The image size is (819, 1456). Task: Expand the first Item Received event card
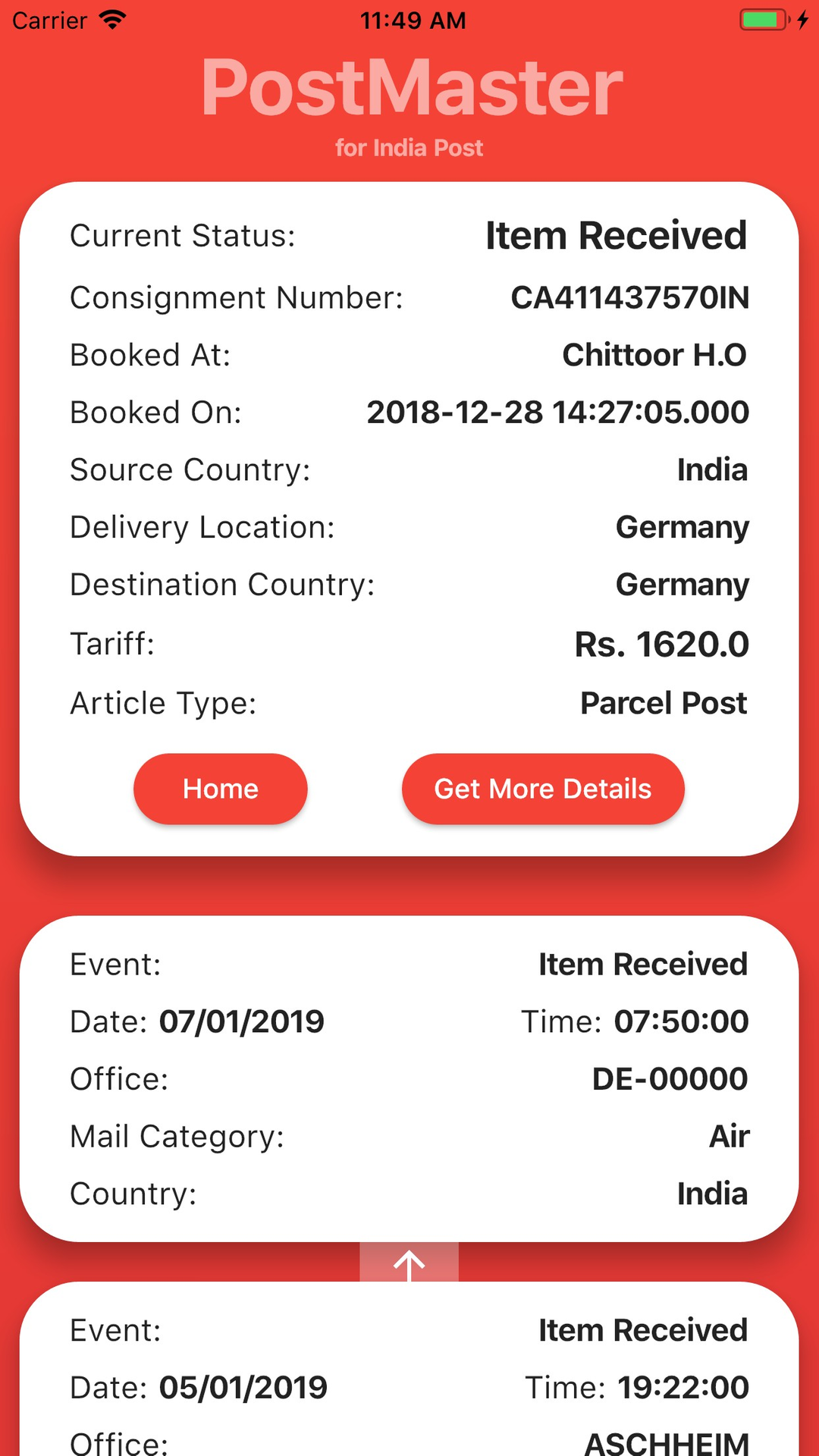point(409,1077)
